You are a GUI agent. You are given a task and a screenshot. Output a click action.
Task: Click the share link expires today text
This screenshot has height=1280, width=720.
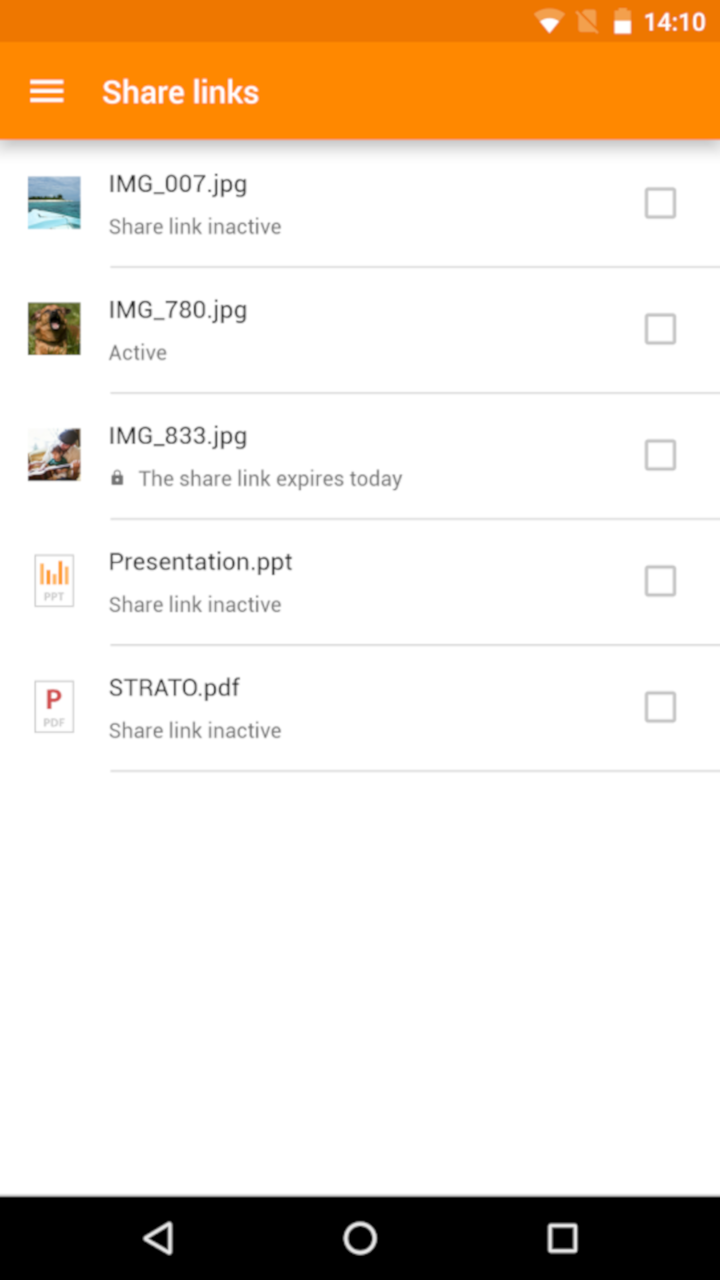(x=270, y=478)
